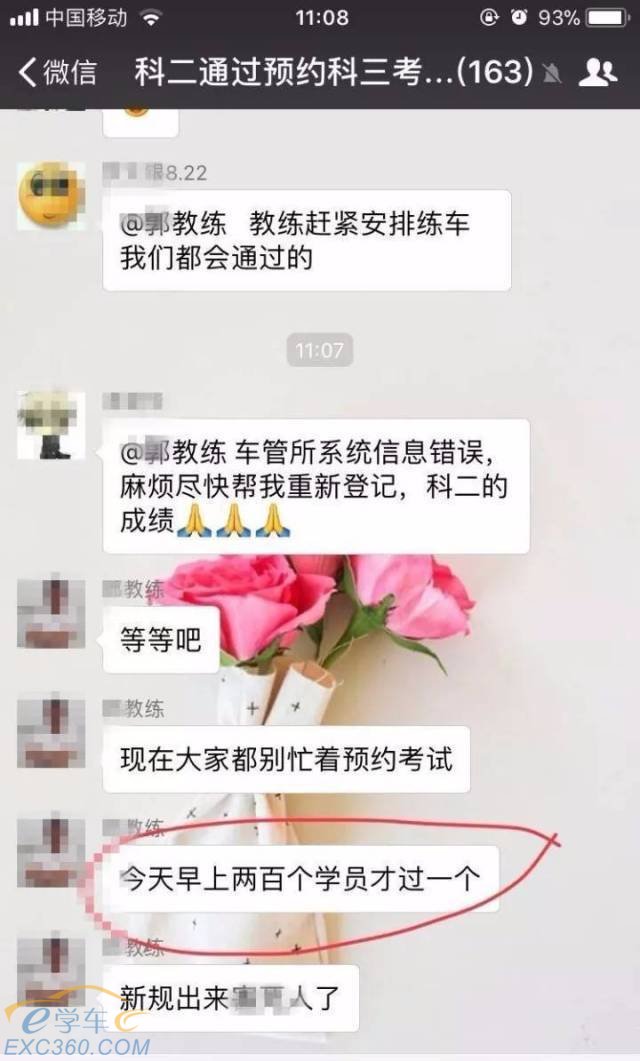Open coach's avatar beside 今天早上两百个学员才过一个
The image size is (640, 1061).
tap(51, 853)
